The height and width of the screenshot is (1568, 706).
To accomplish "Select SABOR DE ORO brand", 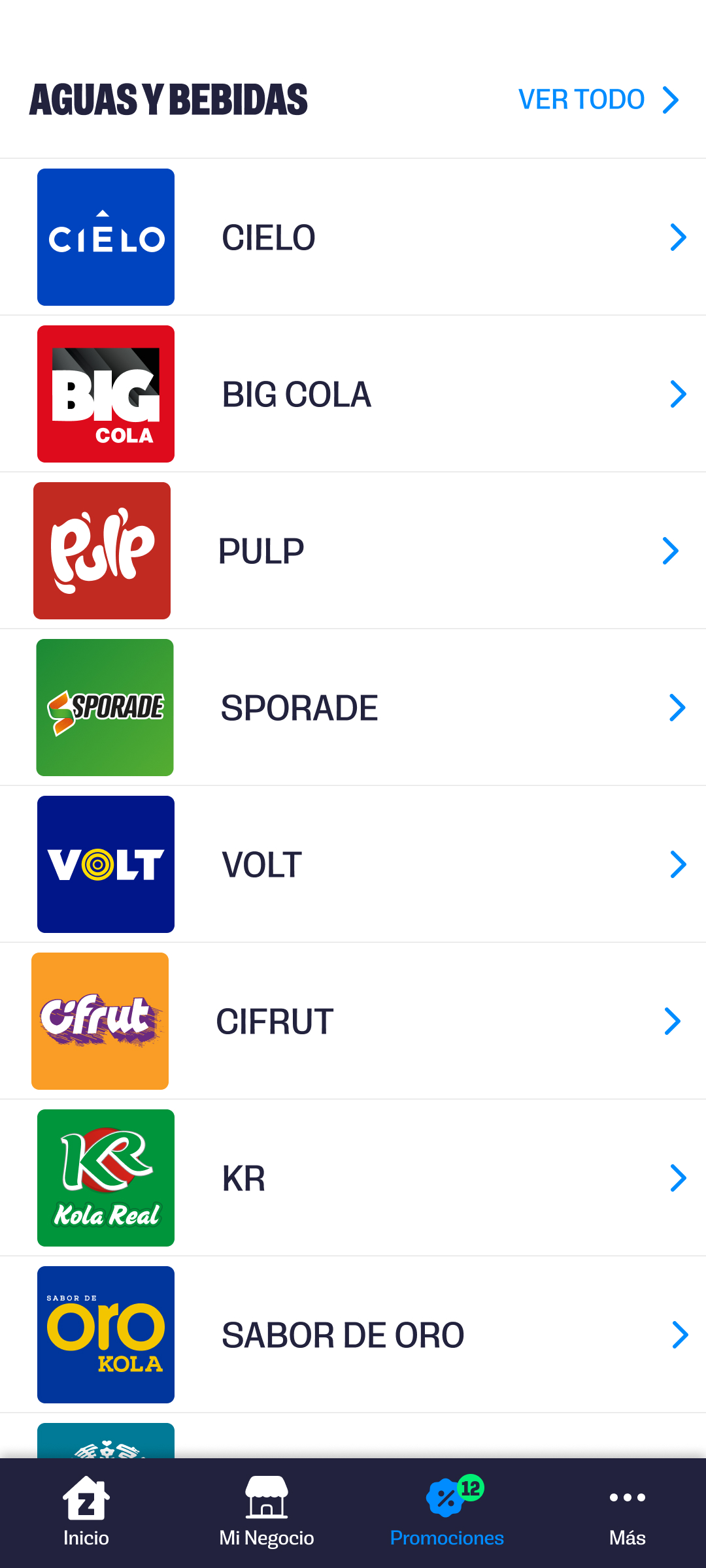I will point(353,1335).
